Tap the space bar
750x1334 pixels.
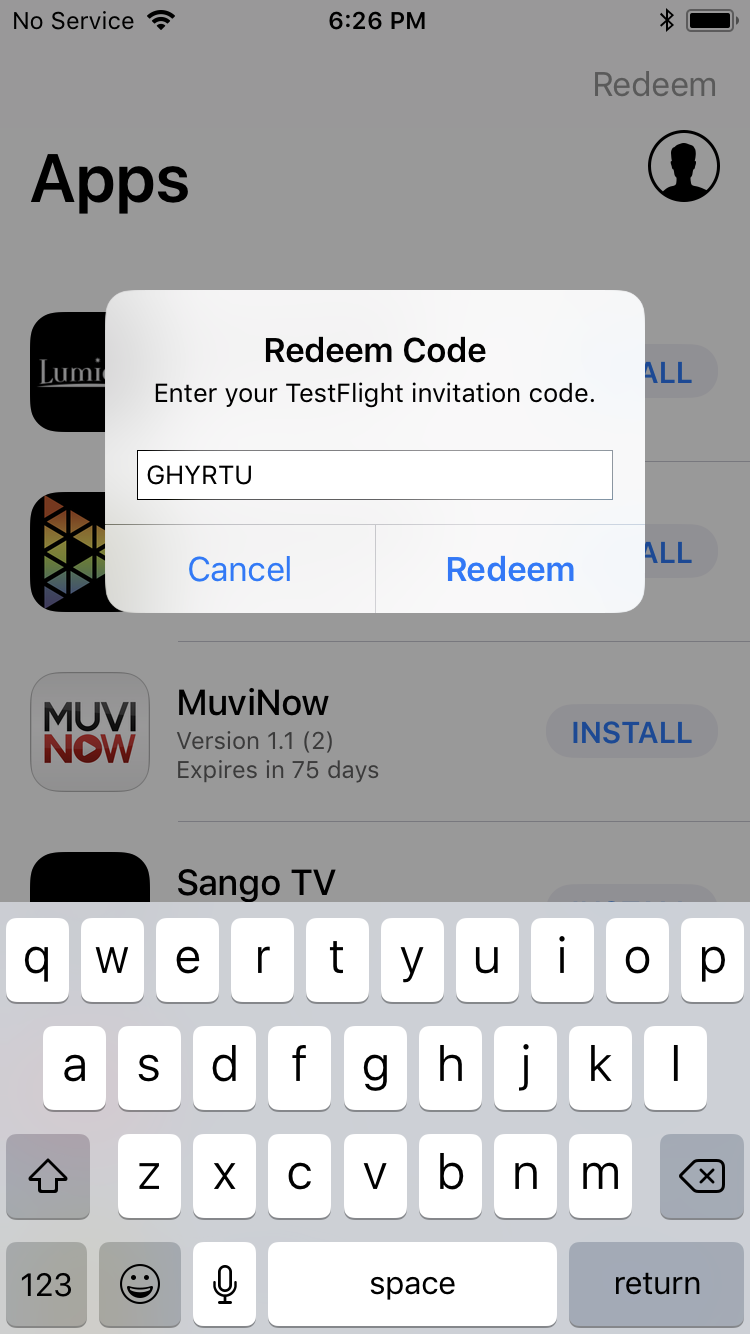(x=412, y=1284)
